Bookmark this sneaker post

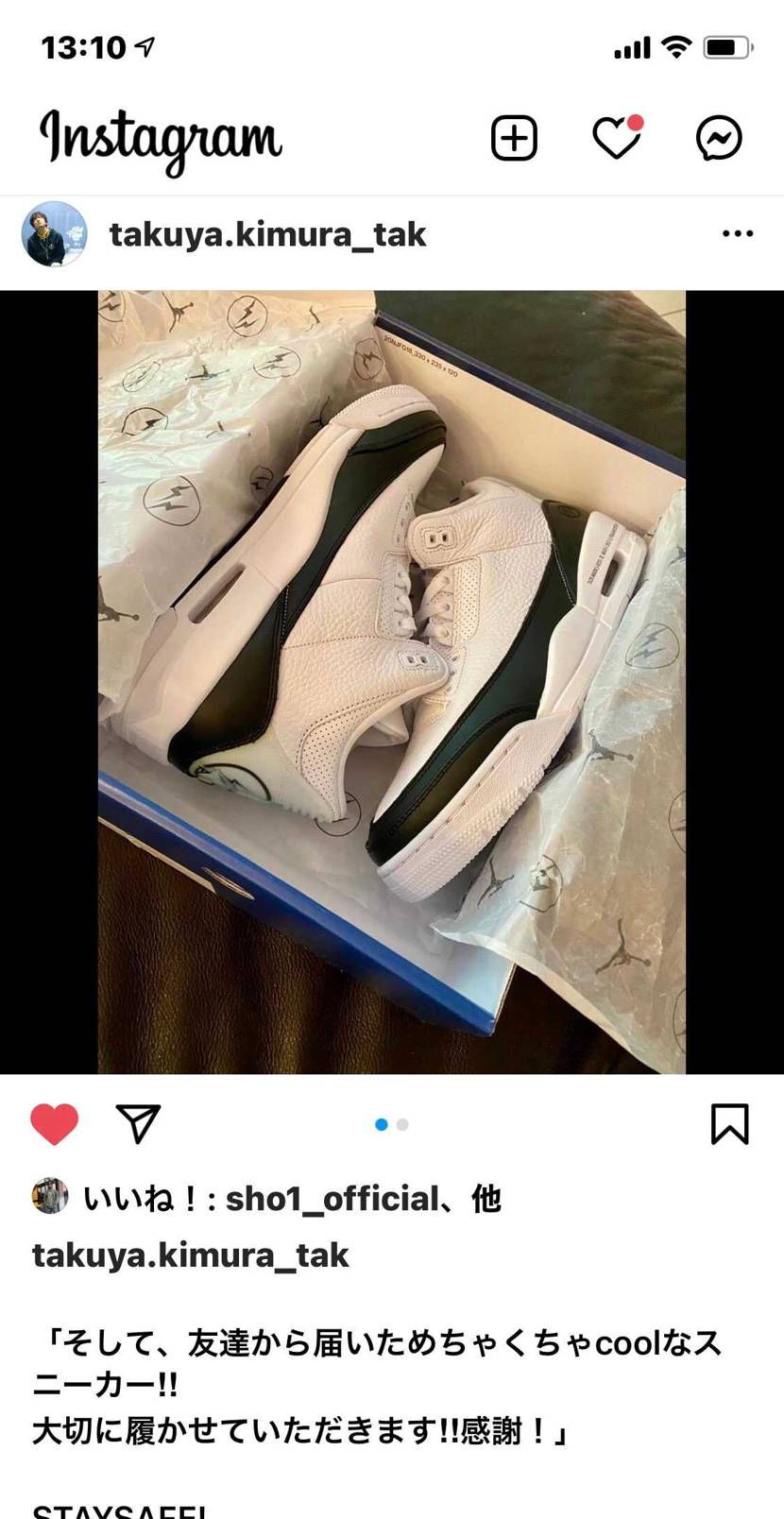729,1124
